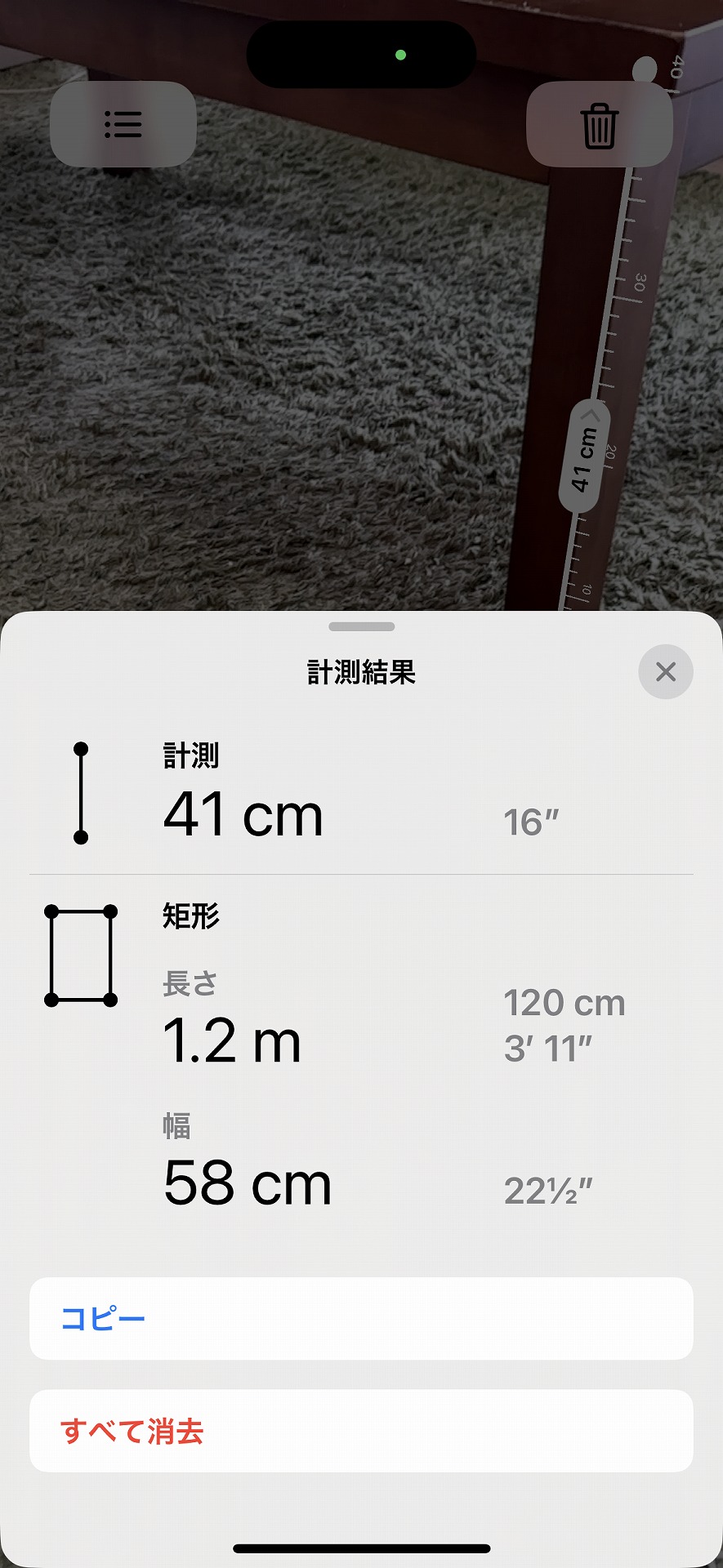This screenshot has width=723, height=1568.
Task: Tap the コピー button
Action: pyautogui.click(x=361, y=1318)
